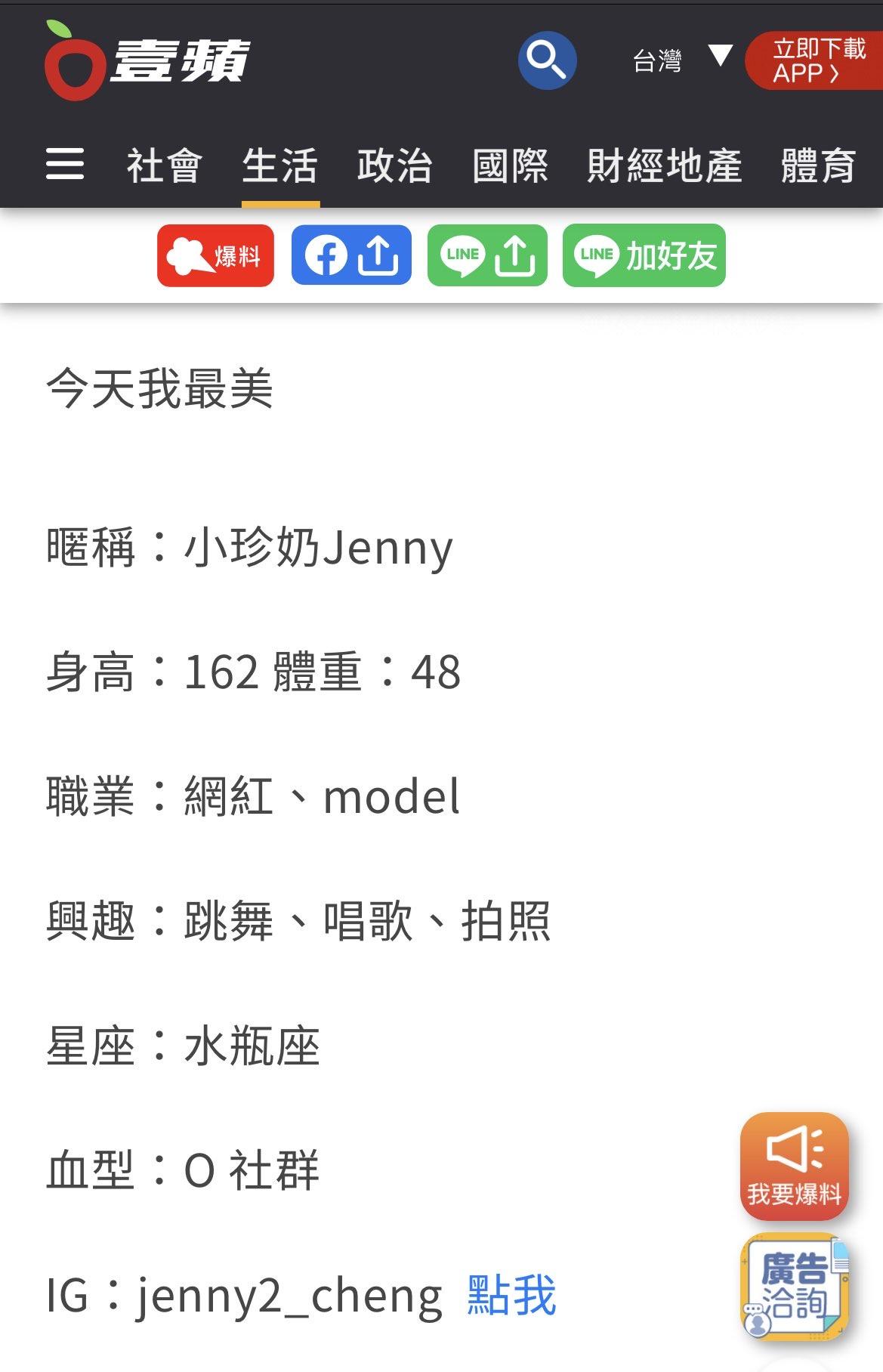The height and width of the screenshot is (1372, 883).
Task: Switch to the 財經地產 tab
Action: pos(665,166)
